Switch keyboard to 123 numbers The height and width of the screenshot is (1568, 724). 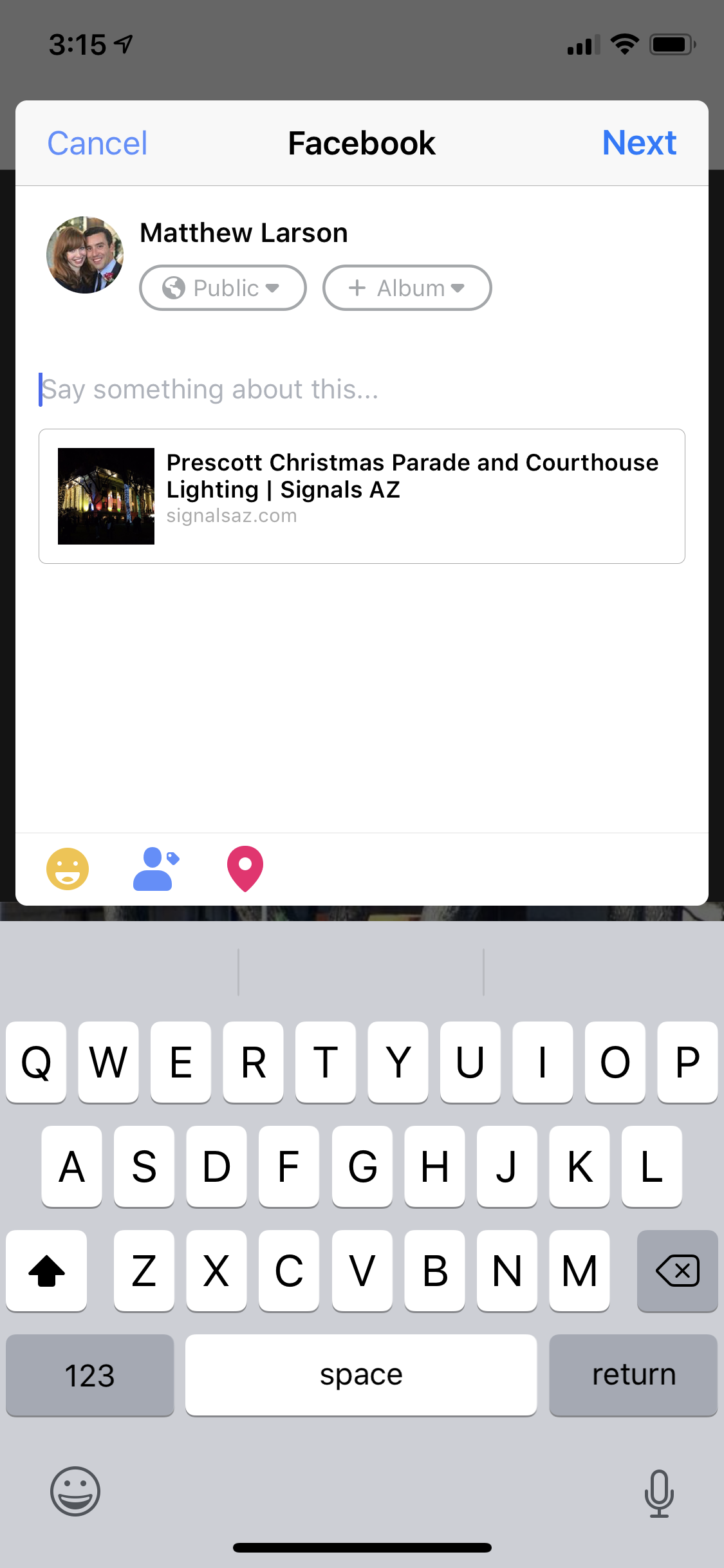coord(90,1375)
